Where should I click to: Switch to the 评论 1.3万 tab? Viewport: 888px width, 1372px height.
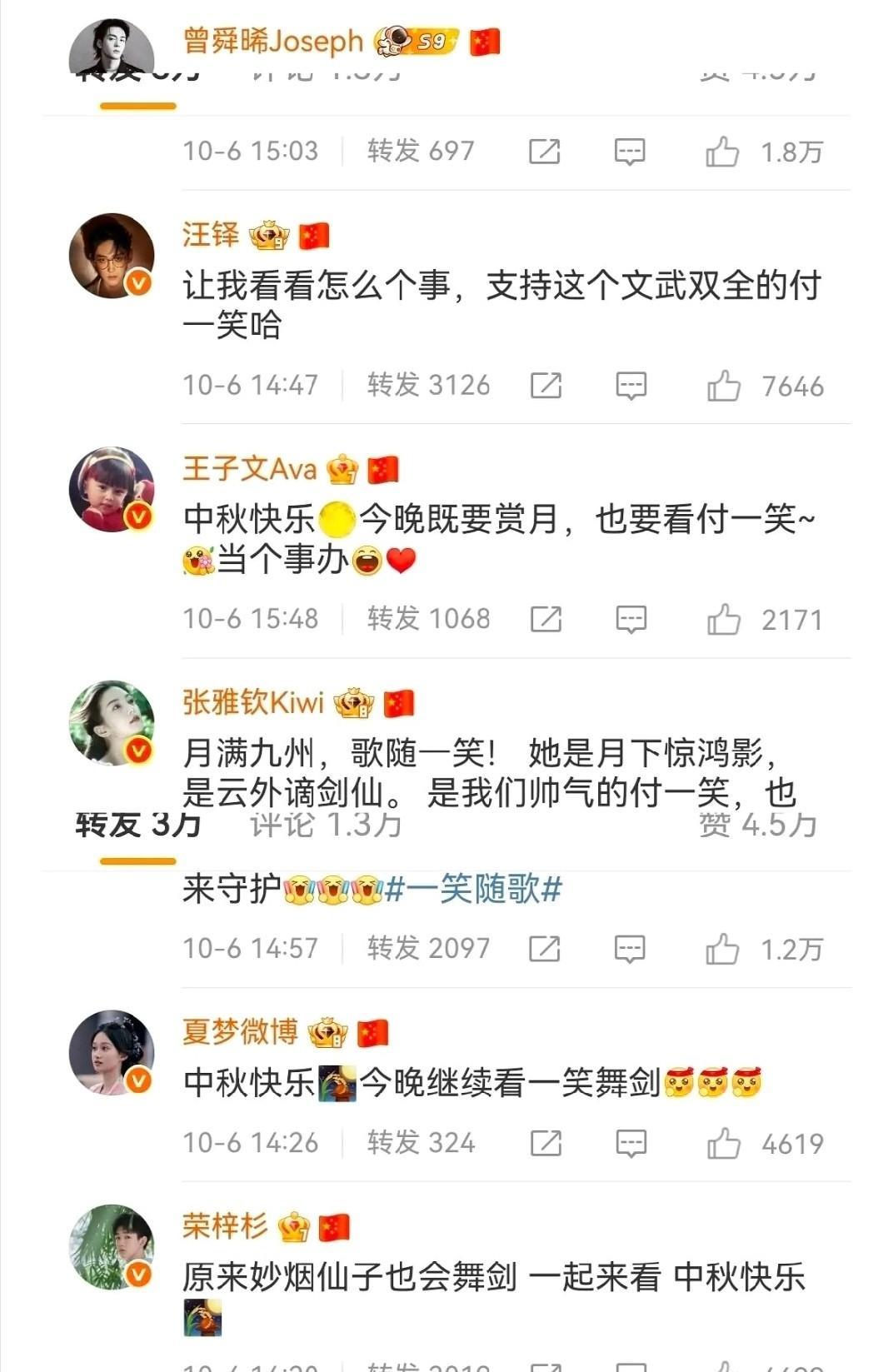tap(326, 825)
